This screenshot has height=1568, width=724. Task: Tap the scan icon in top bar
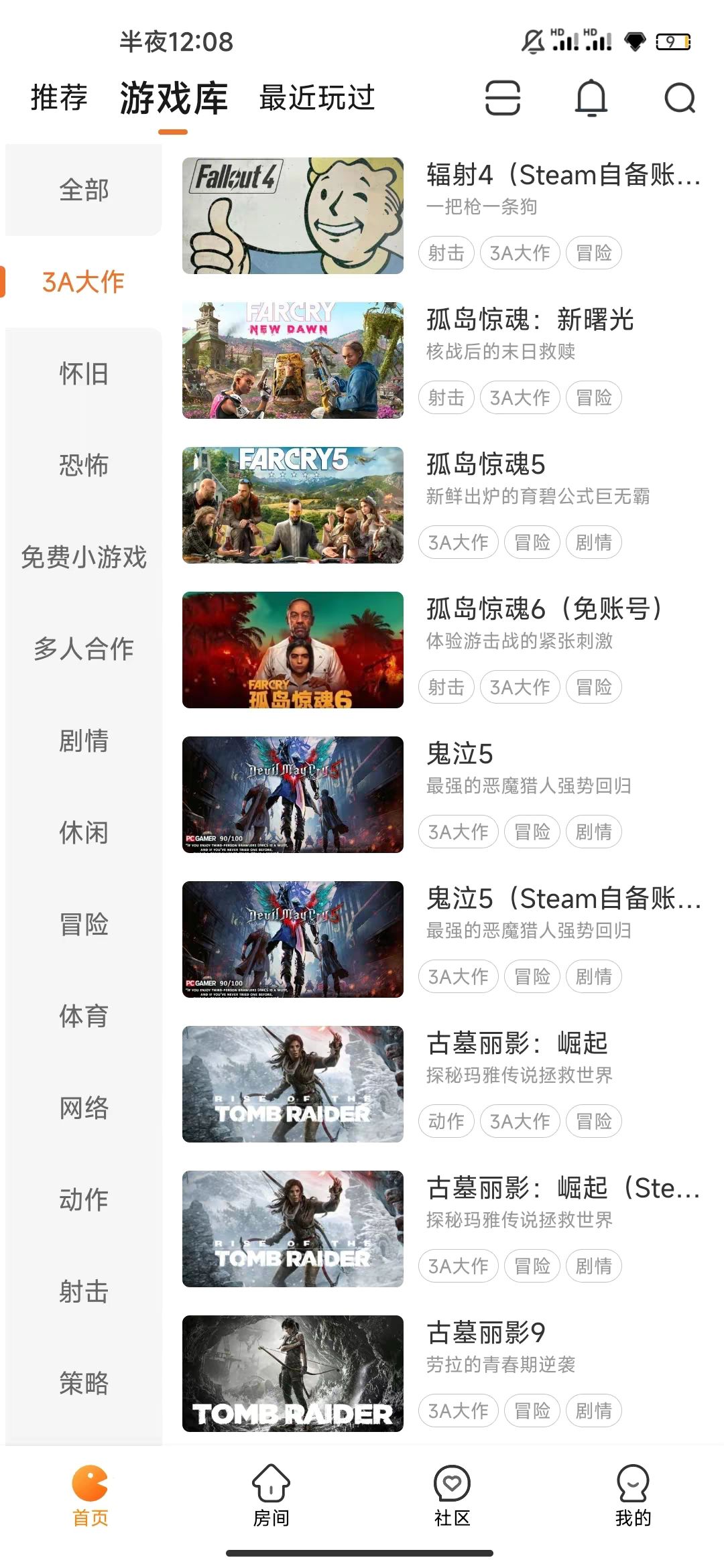point(503,99)
